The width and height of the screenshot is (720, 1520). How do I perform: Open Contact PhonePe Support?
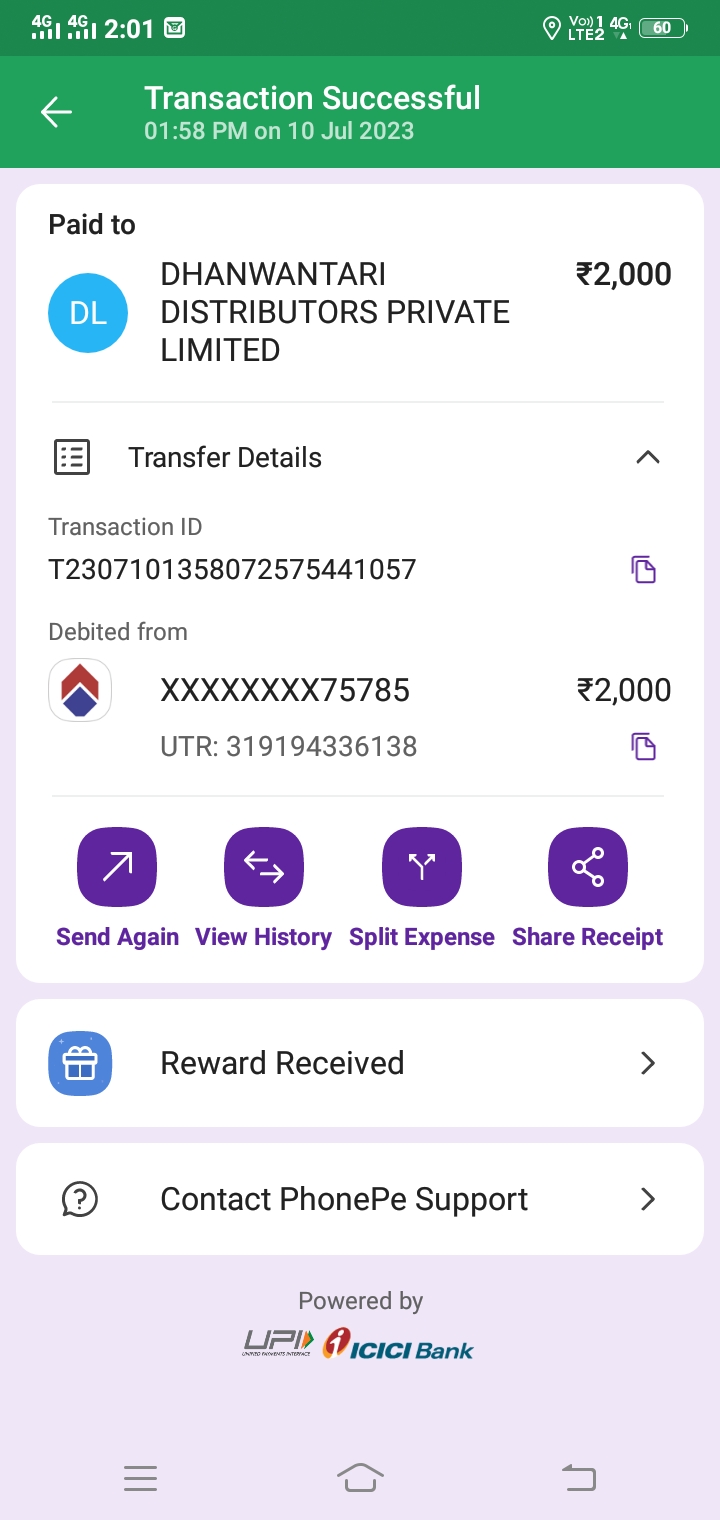[x=360, y=1199]
